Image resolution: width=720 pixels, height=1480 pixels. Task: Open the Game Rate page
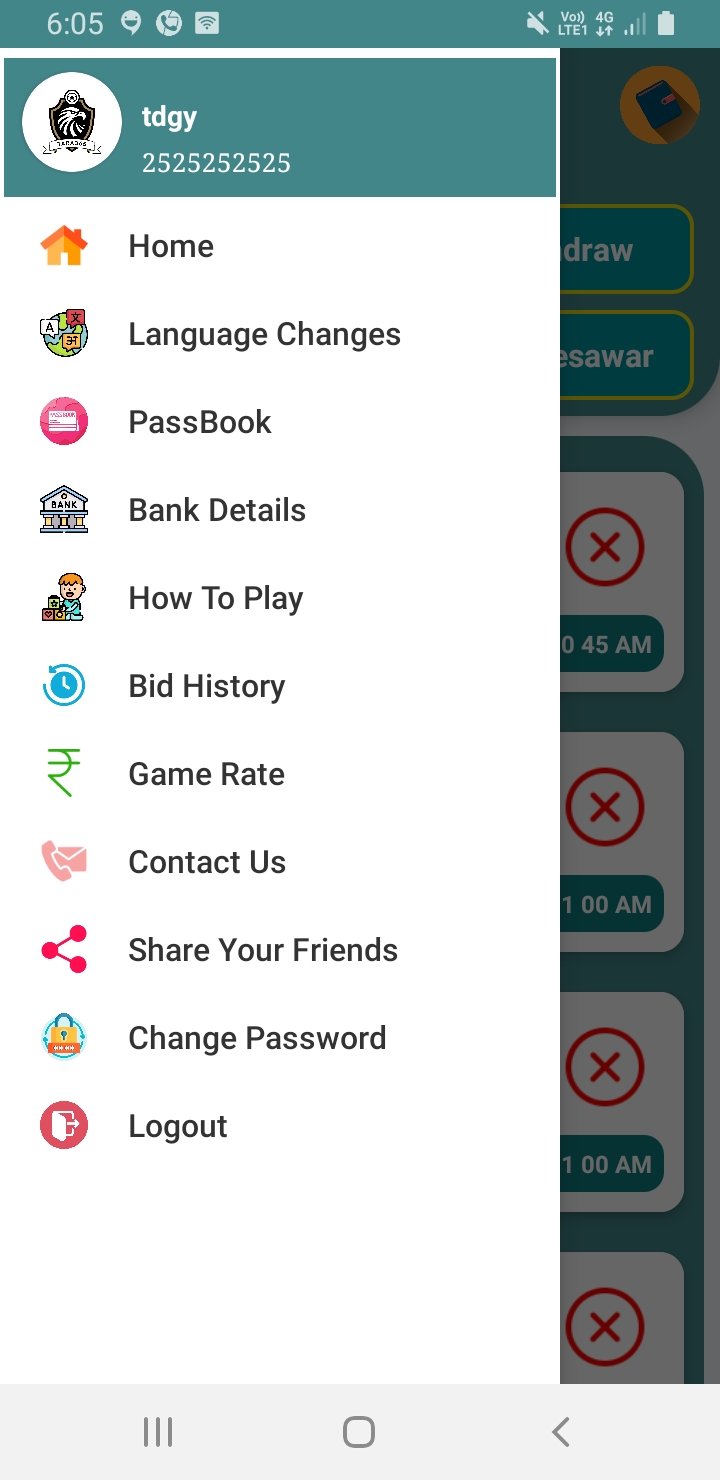click(206, 774)
